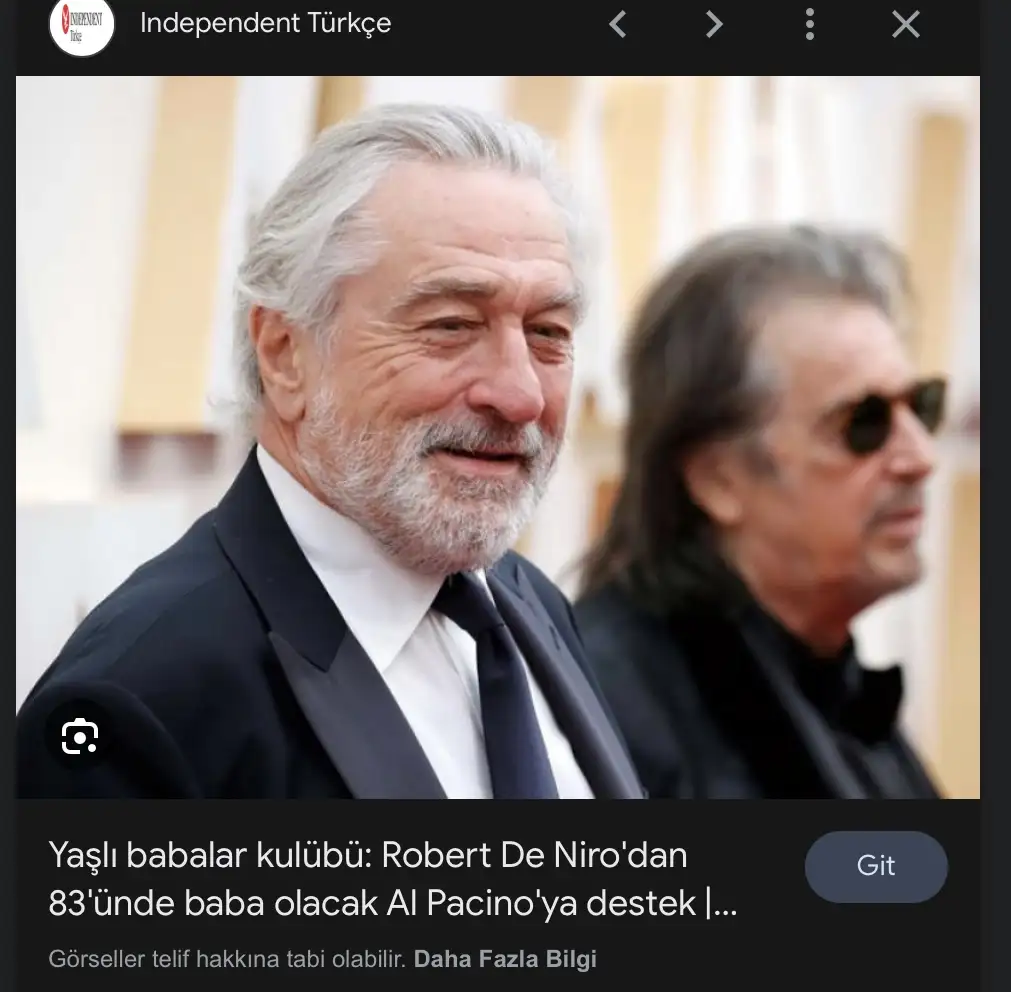Go to the next image result

pos(713,24)
